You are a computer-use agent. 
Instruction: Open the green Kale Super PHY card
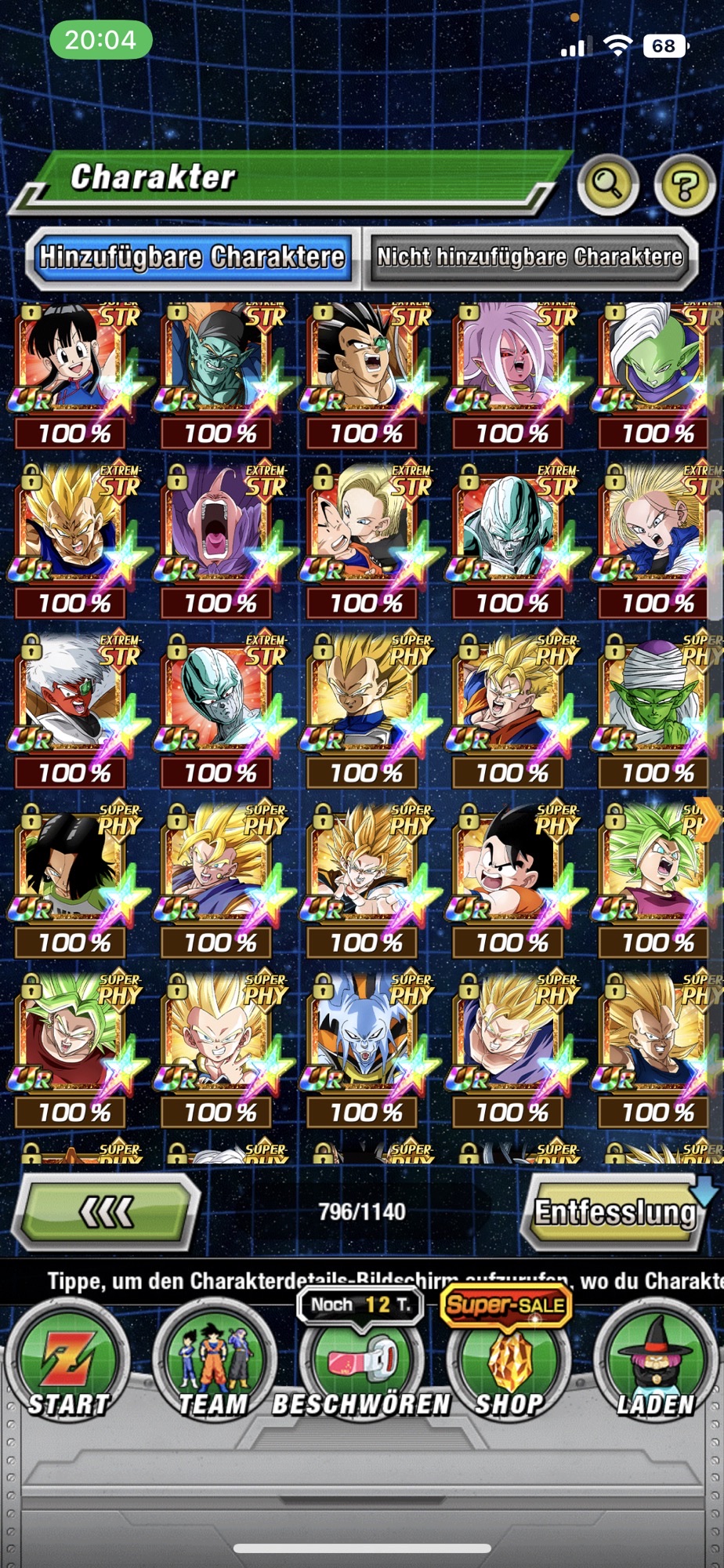pos(658,878)
